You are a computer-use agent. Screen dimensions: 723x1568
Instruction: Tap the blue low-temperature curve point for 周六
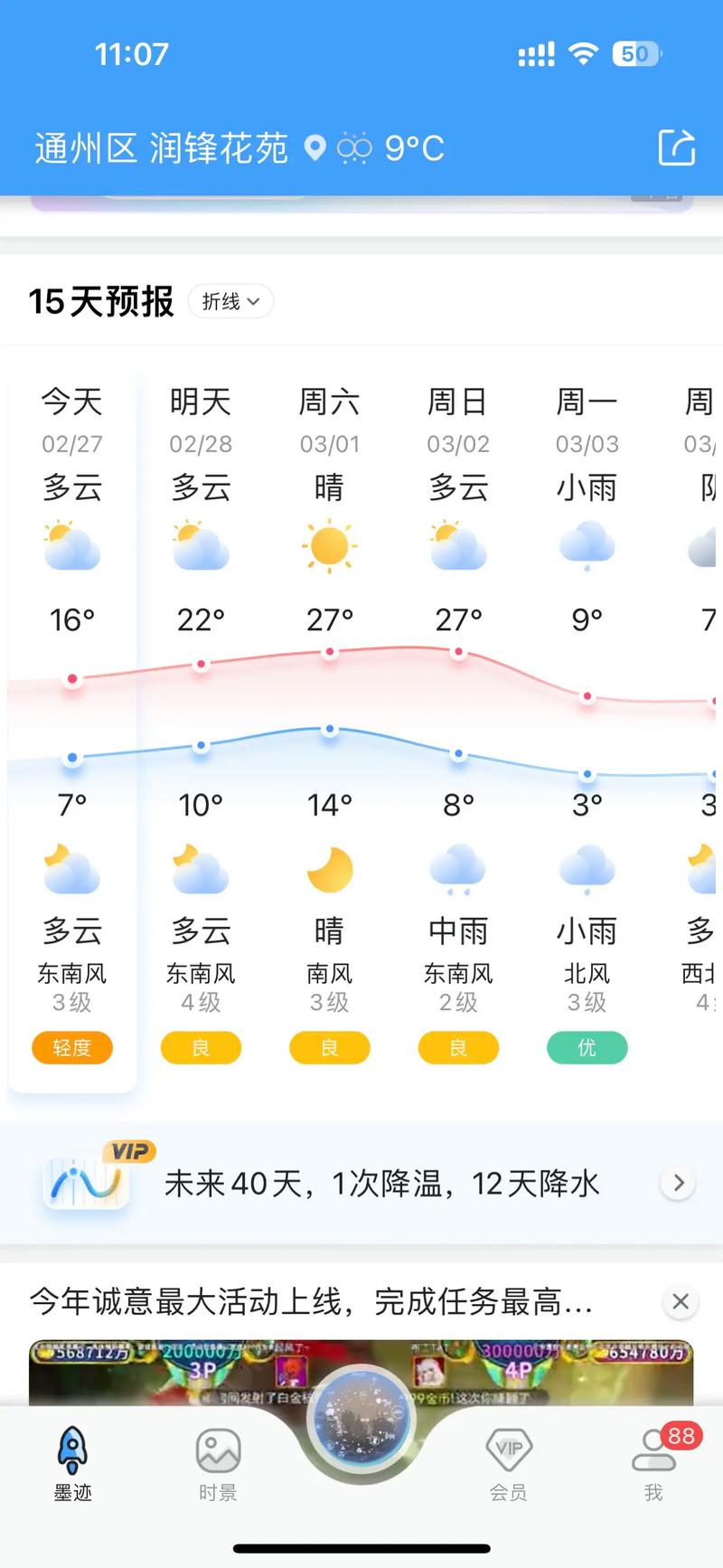coord(329,729)
